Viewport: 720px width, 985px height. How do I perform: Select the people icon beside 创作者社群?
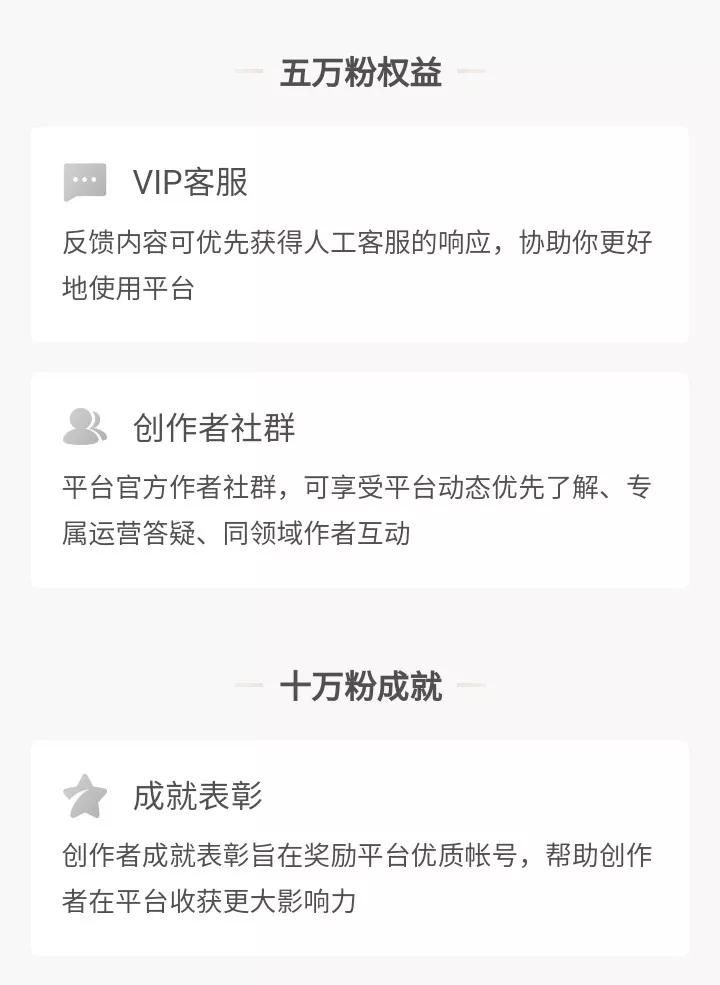(x=84, y=426)
